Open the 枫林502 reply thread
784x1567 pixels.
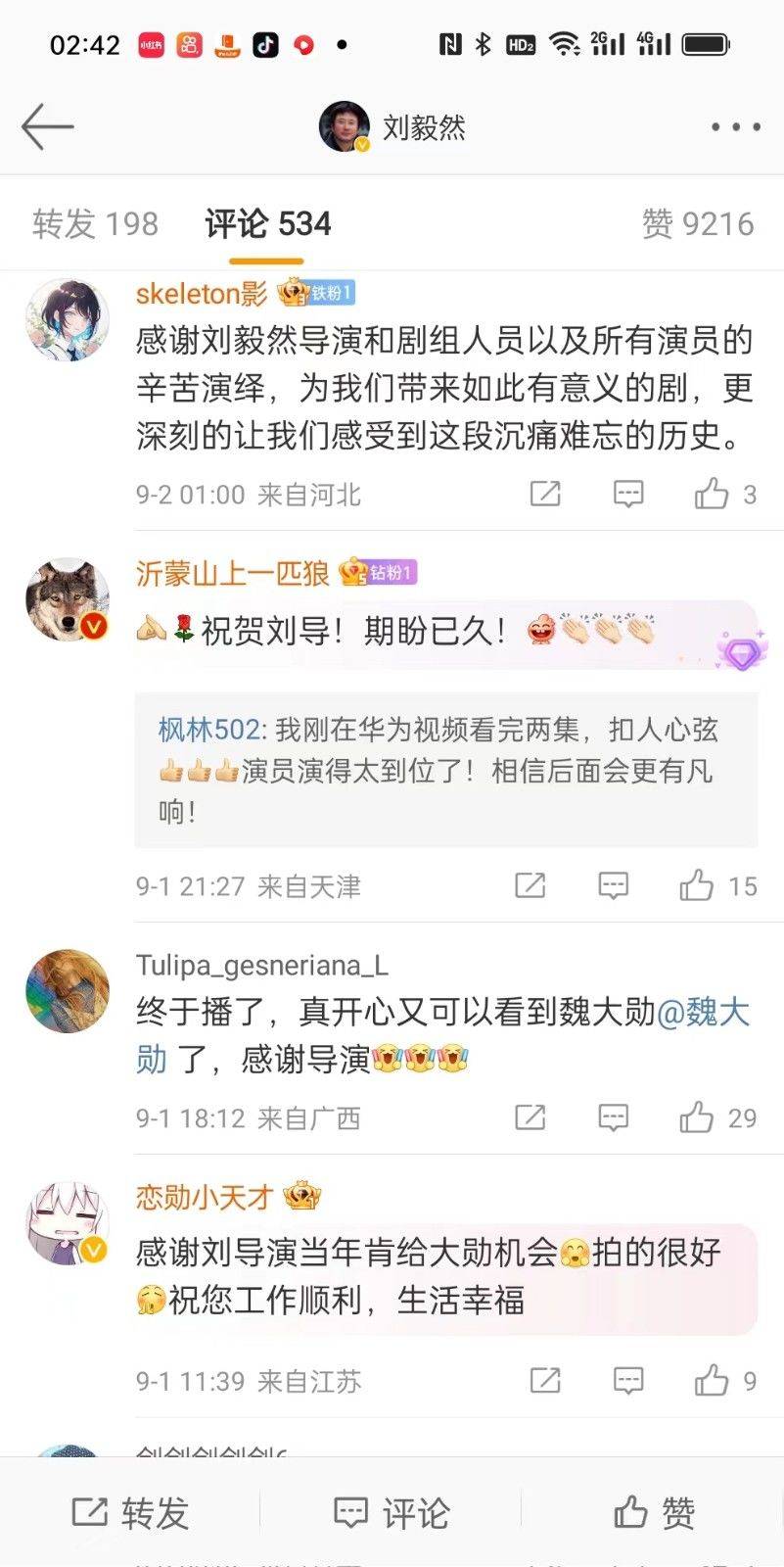pos(445,770)
